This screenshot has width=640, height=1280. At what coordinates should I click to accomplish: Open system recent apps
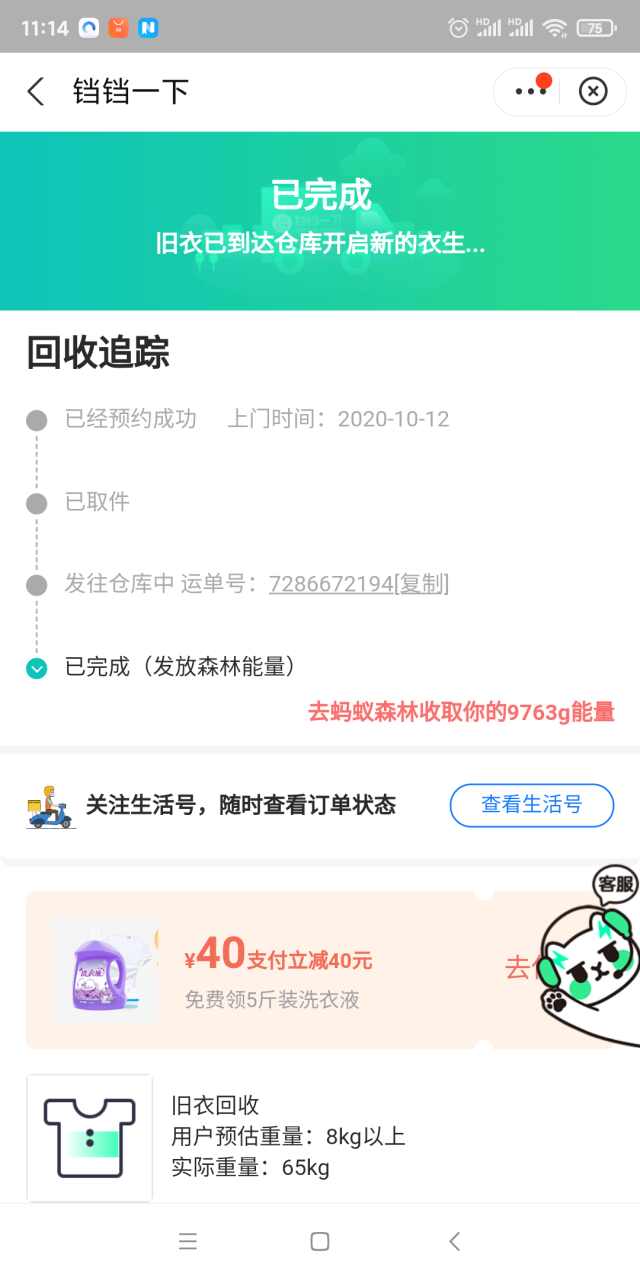point(188,1242)
